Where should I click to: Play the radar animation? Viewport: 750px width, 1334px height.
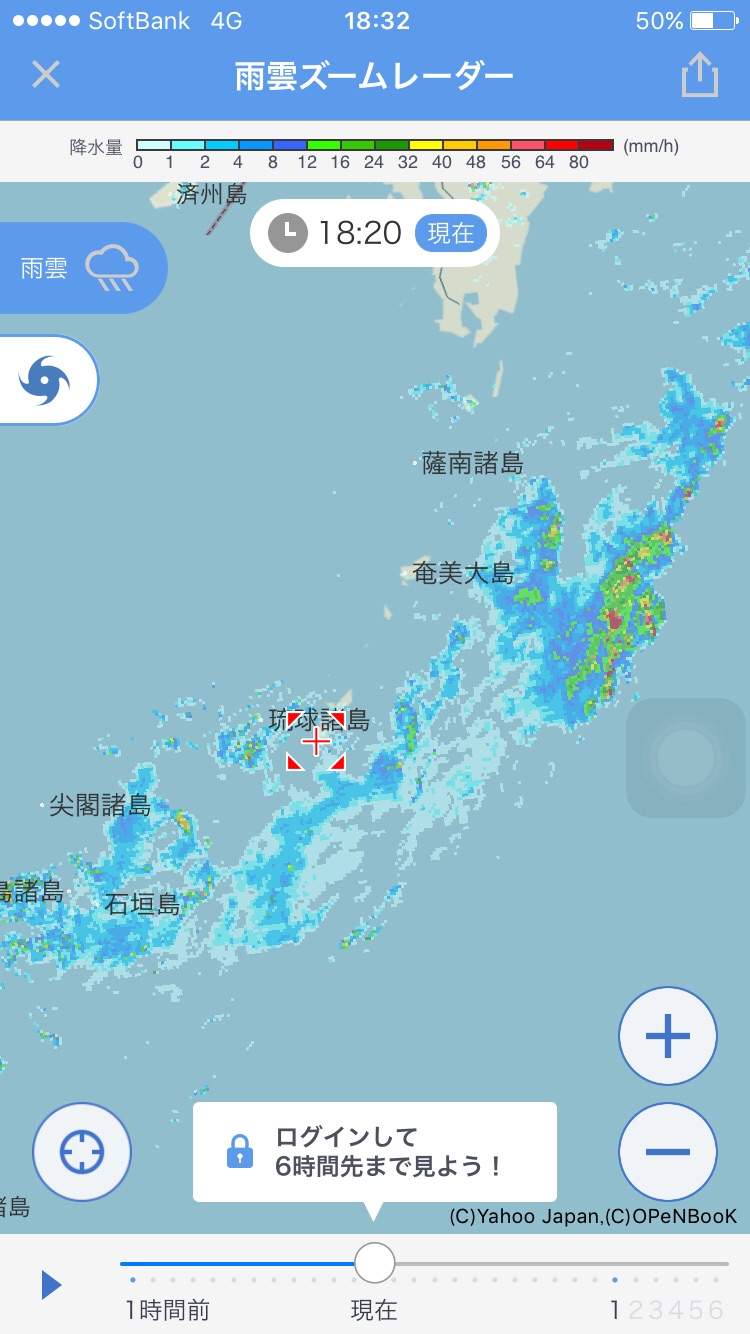(x=51, y=1284)
